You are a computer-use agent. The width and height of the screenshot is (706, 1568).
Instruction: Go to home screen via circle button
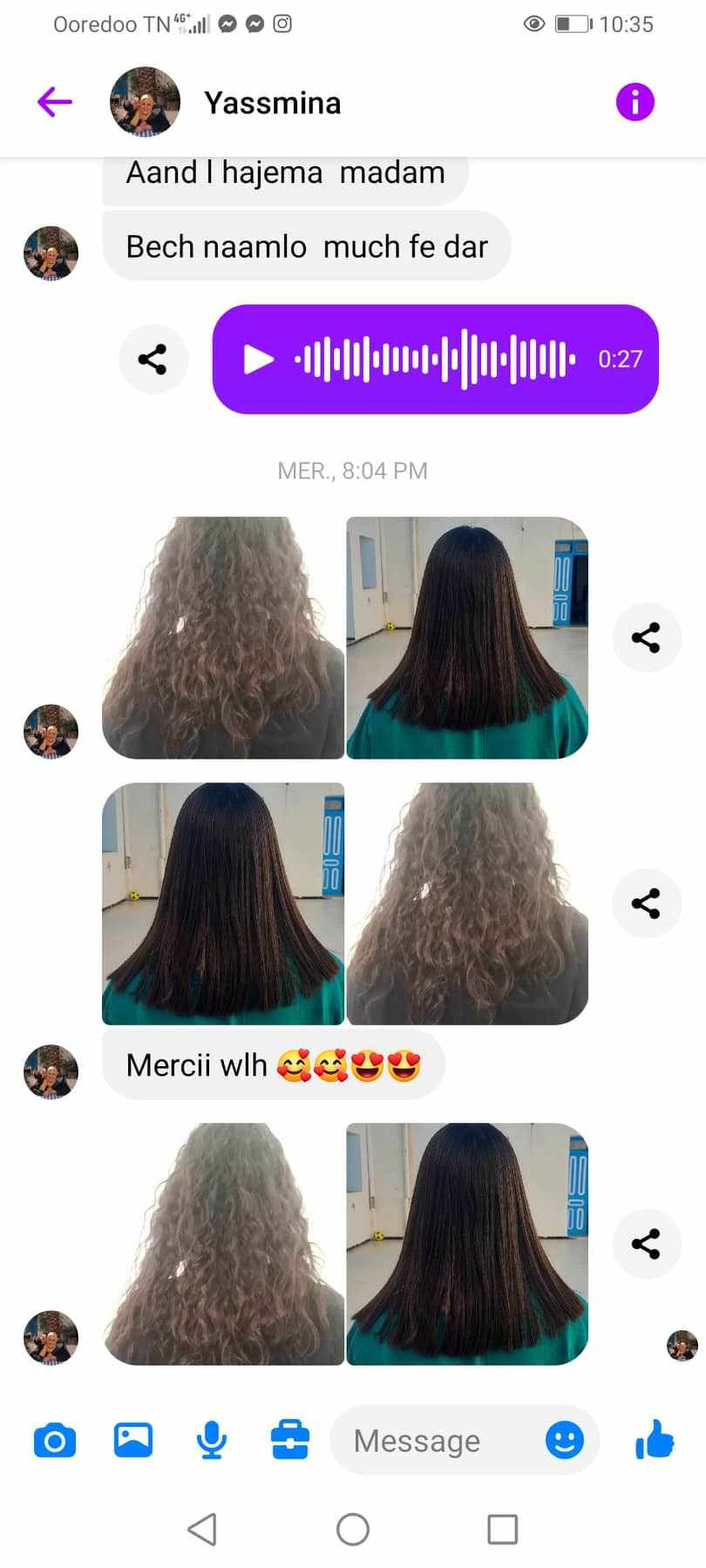point(353,1529)
